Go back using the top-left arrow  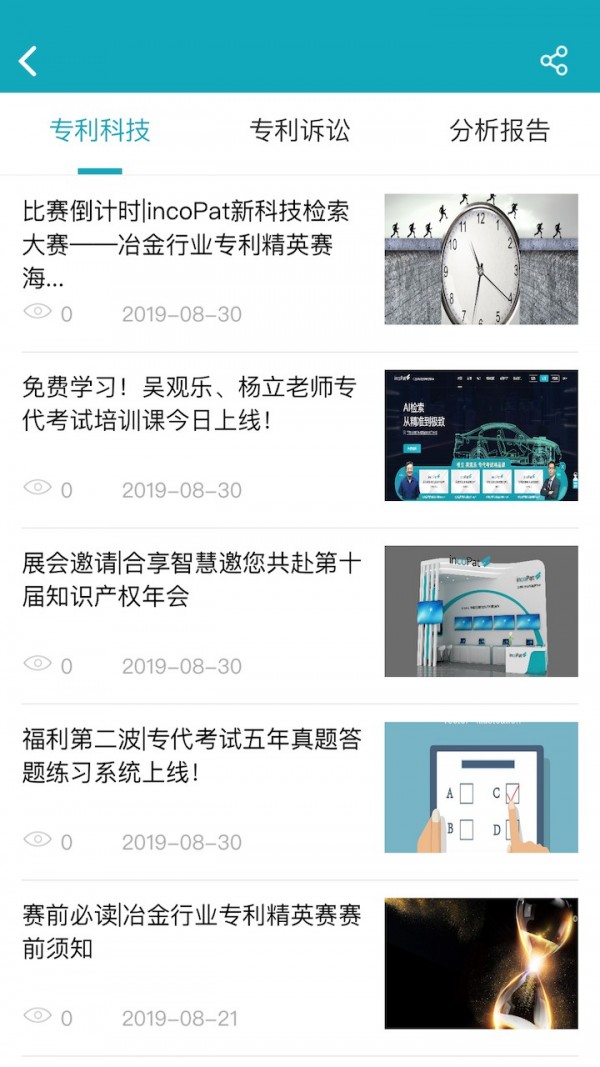click(28, 61)
